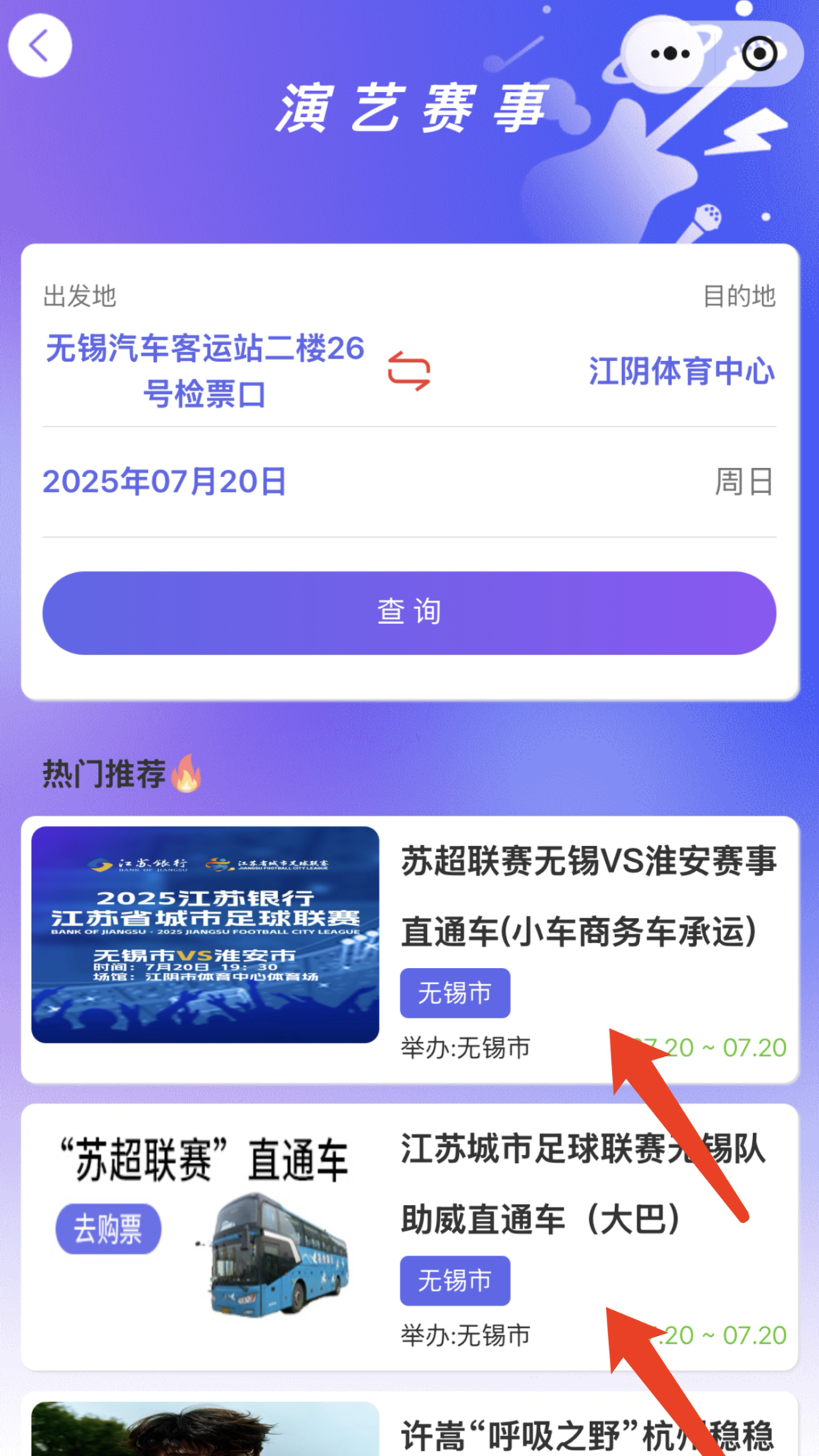Swap departure and destination

(409, 371)
